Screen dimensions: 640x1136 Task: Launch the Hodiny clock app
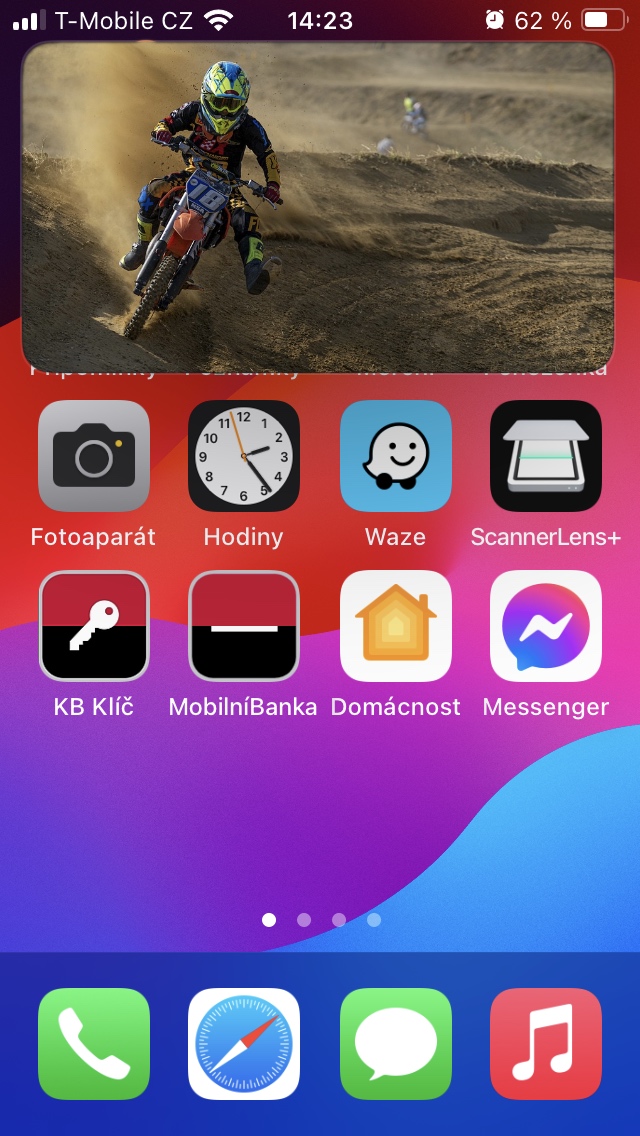pos(244,456)
